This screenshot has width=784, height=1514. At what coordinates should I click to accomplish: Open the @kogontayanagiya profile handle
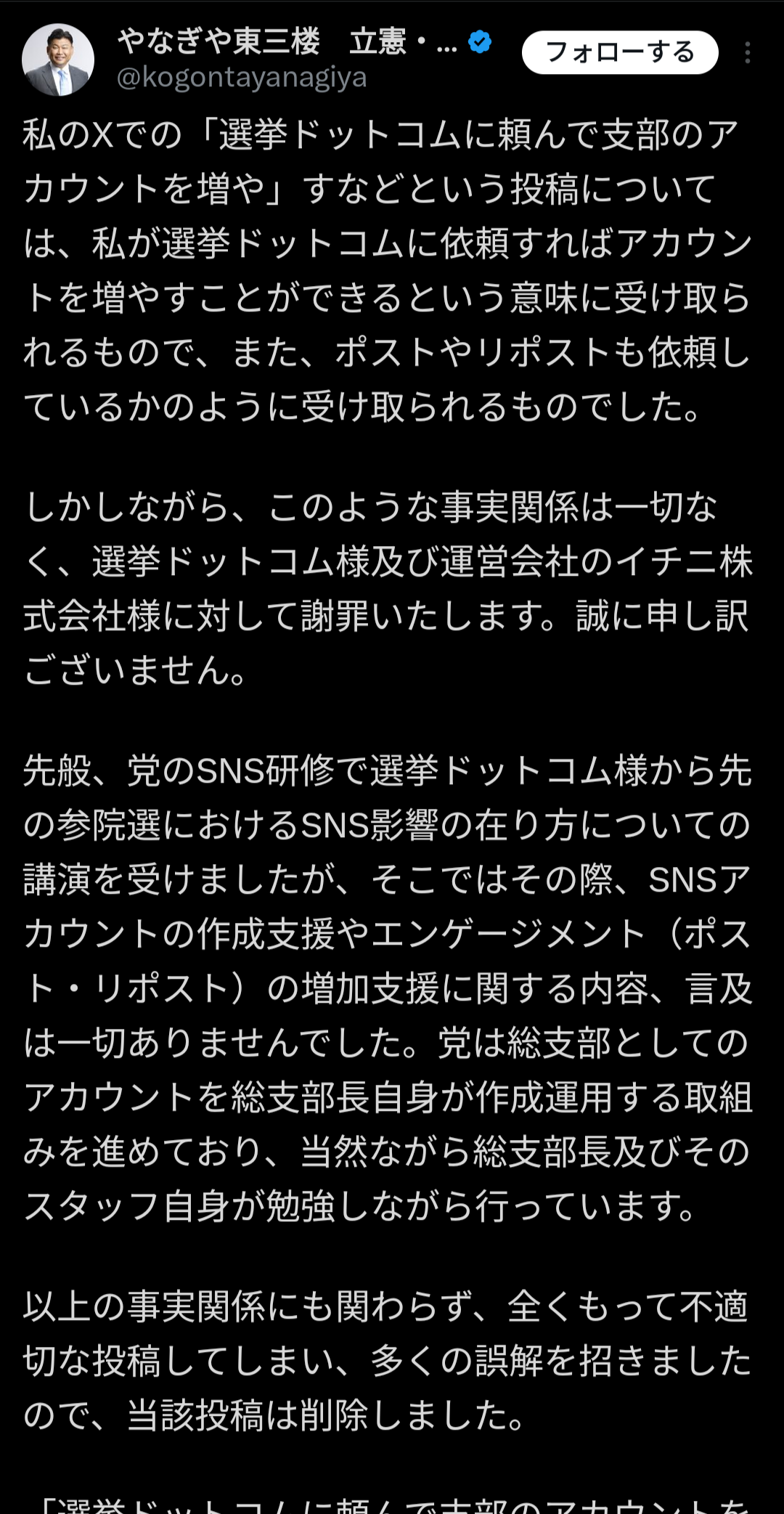coord(242,77)
